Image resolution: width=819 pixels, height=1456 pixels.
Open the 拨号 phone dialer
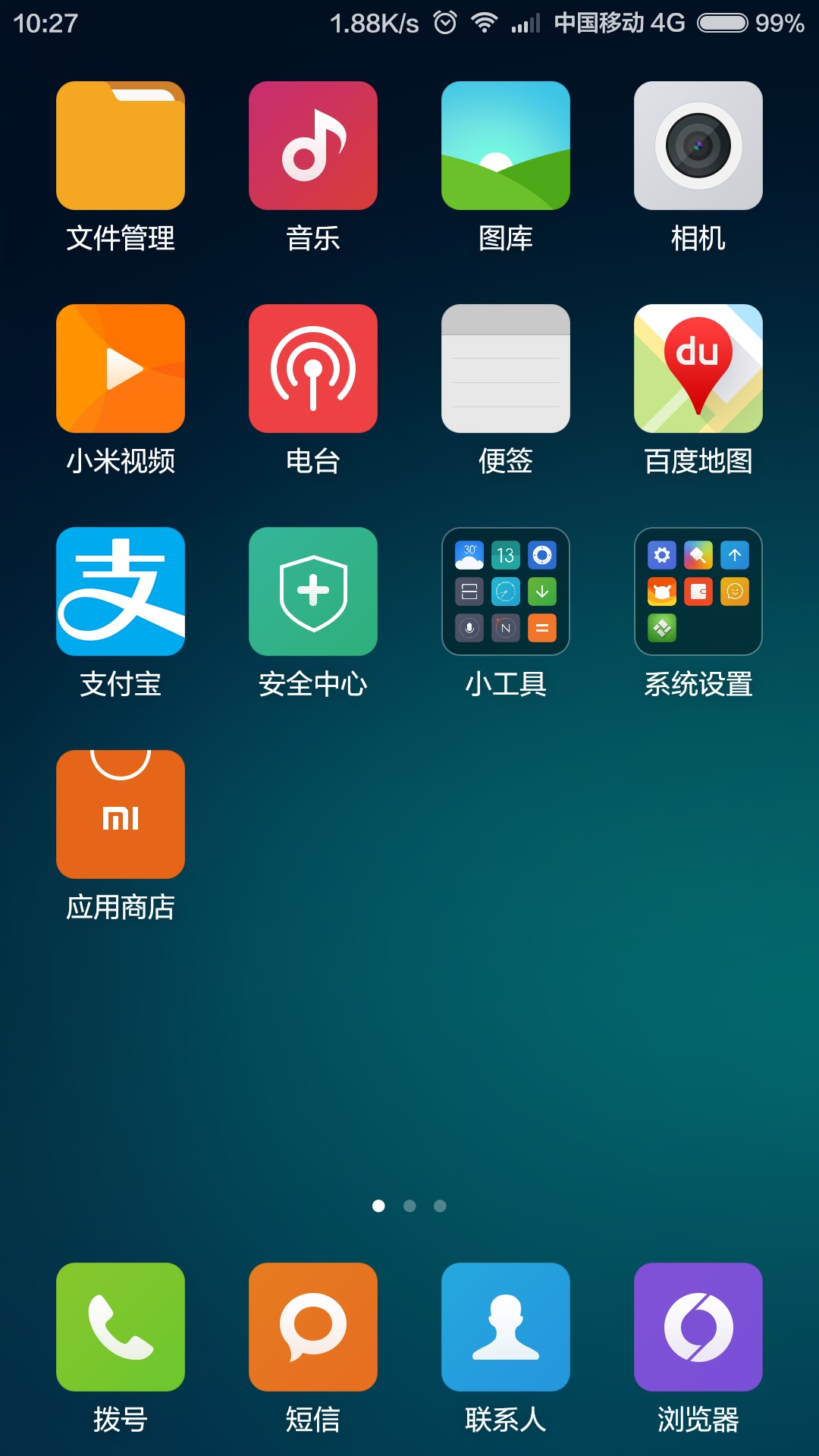(121, 1327)
